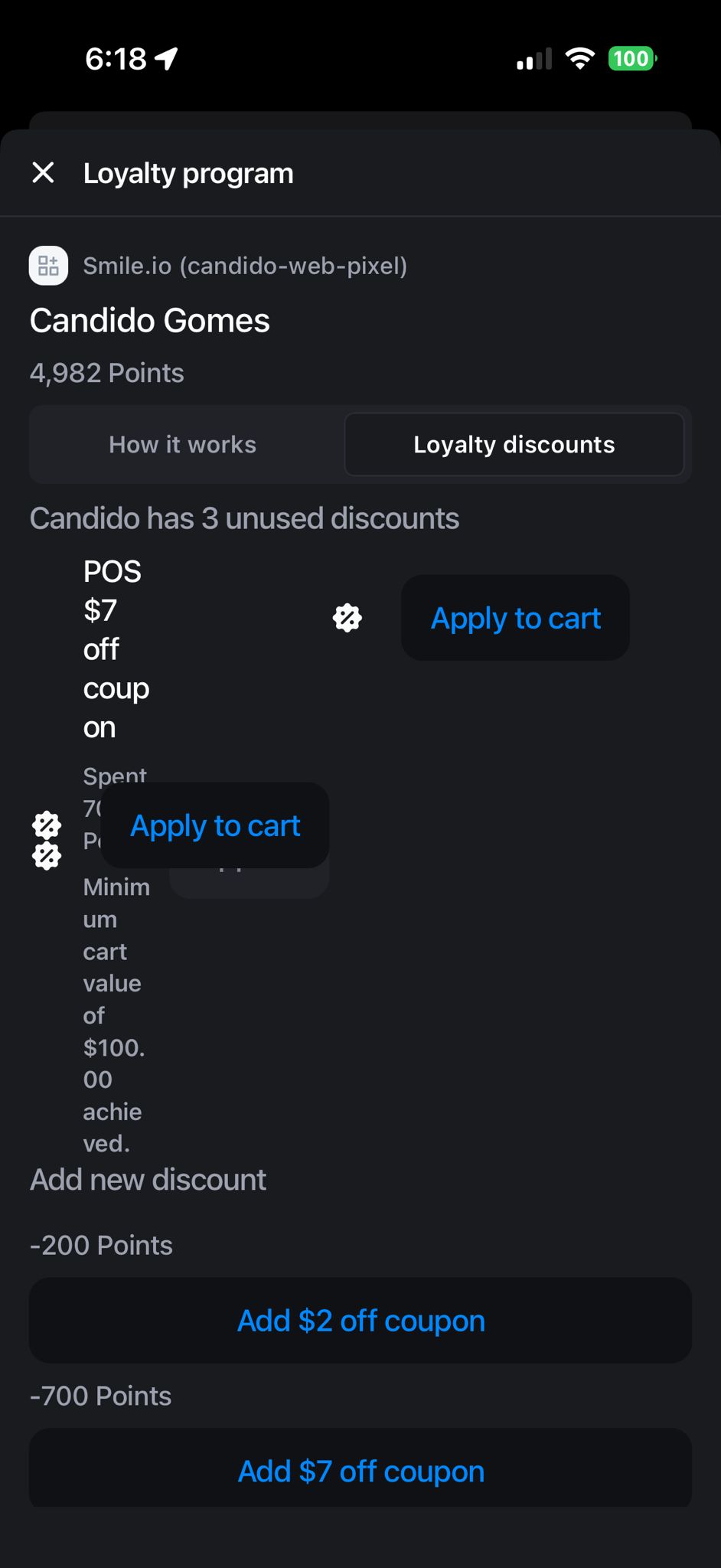Close the Loyalty program sheet
This screenshot has height=1568, width=721.
[44, 173]
